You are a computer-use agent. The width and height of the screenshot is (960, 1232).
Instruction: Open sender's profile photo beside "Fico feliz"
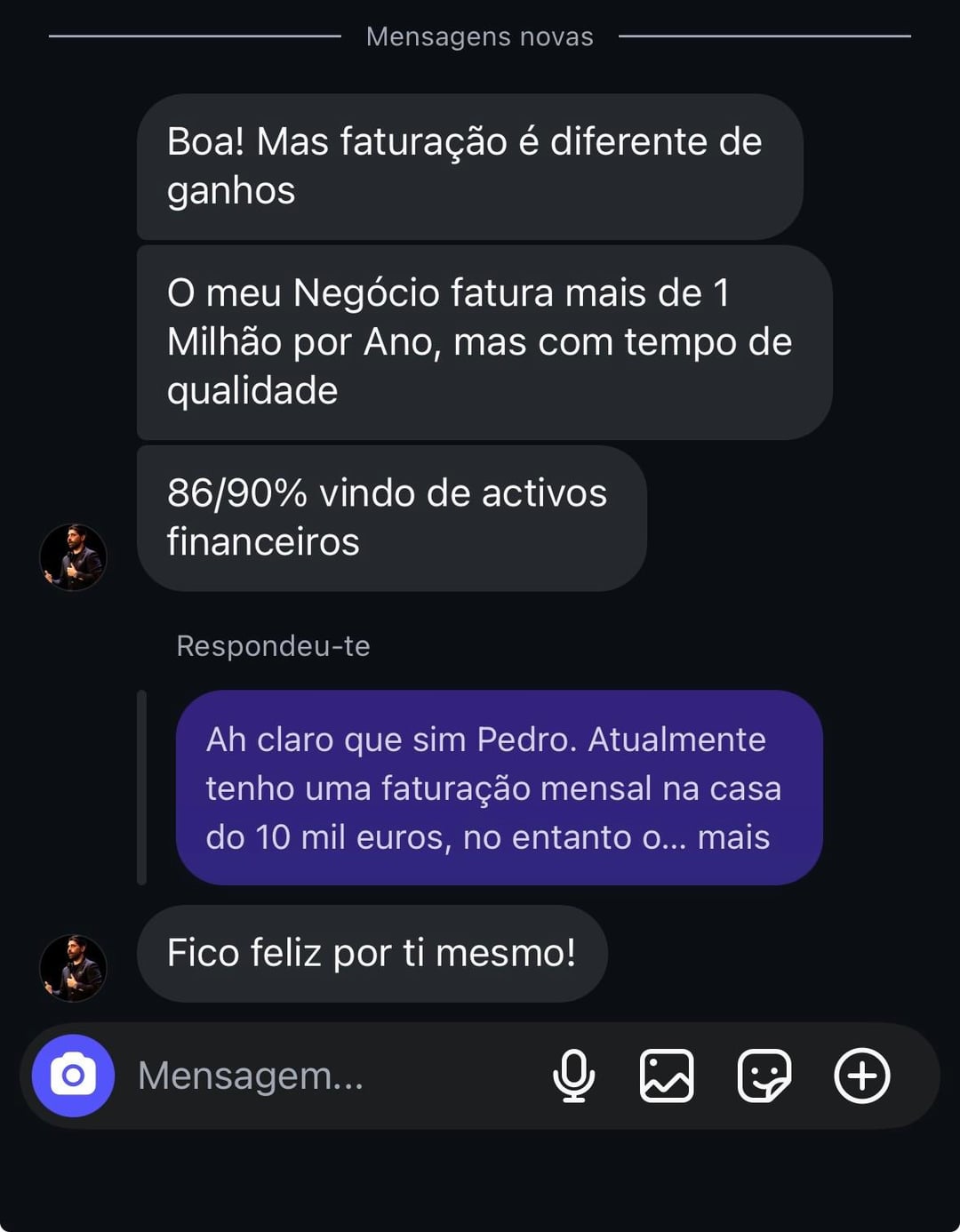pos(73,968)
